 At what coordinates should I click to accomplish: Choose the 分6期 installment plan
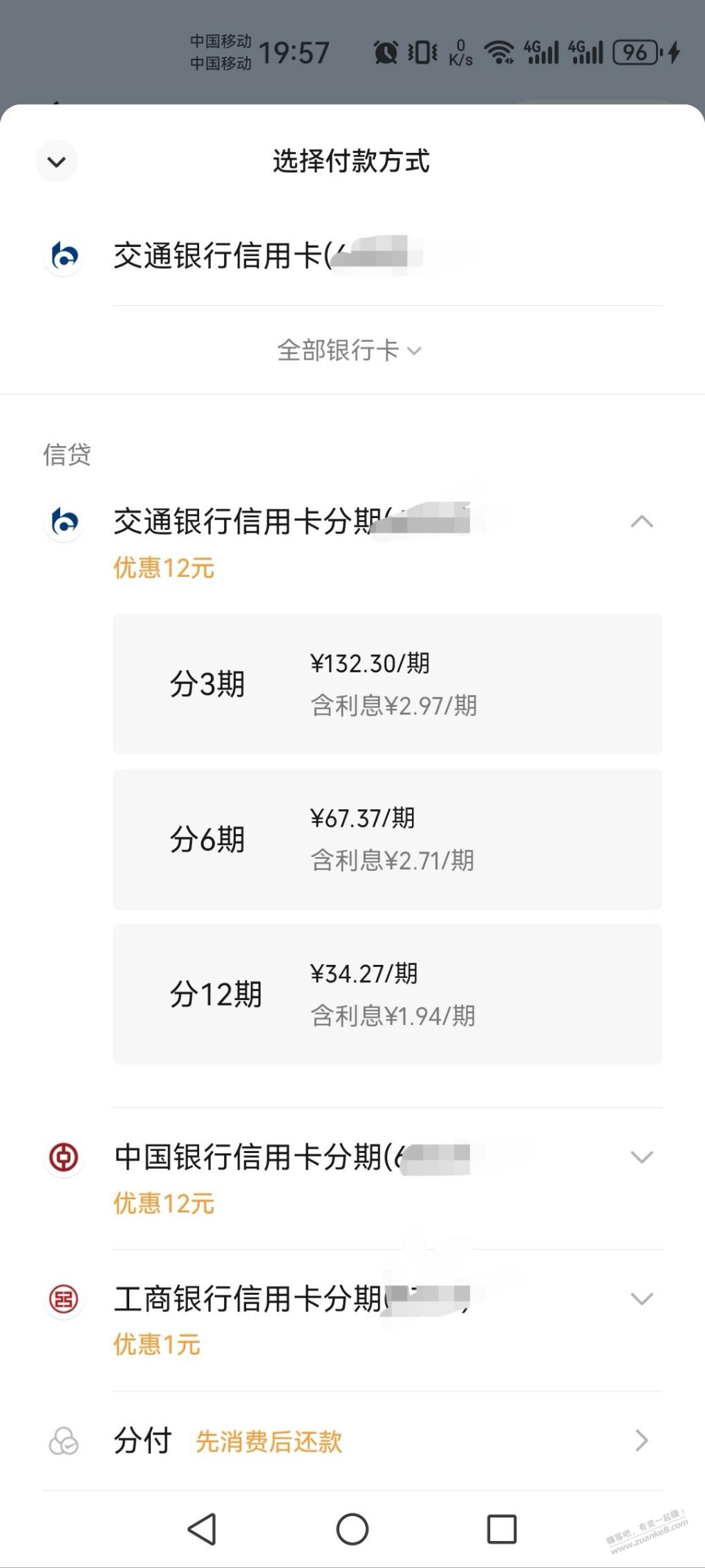[387, 839]
